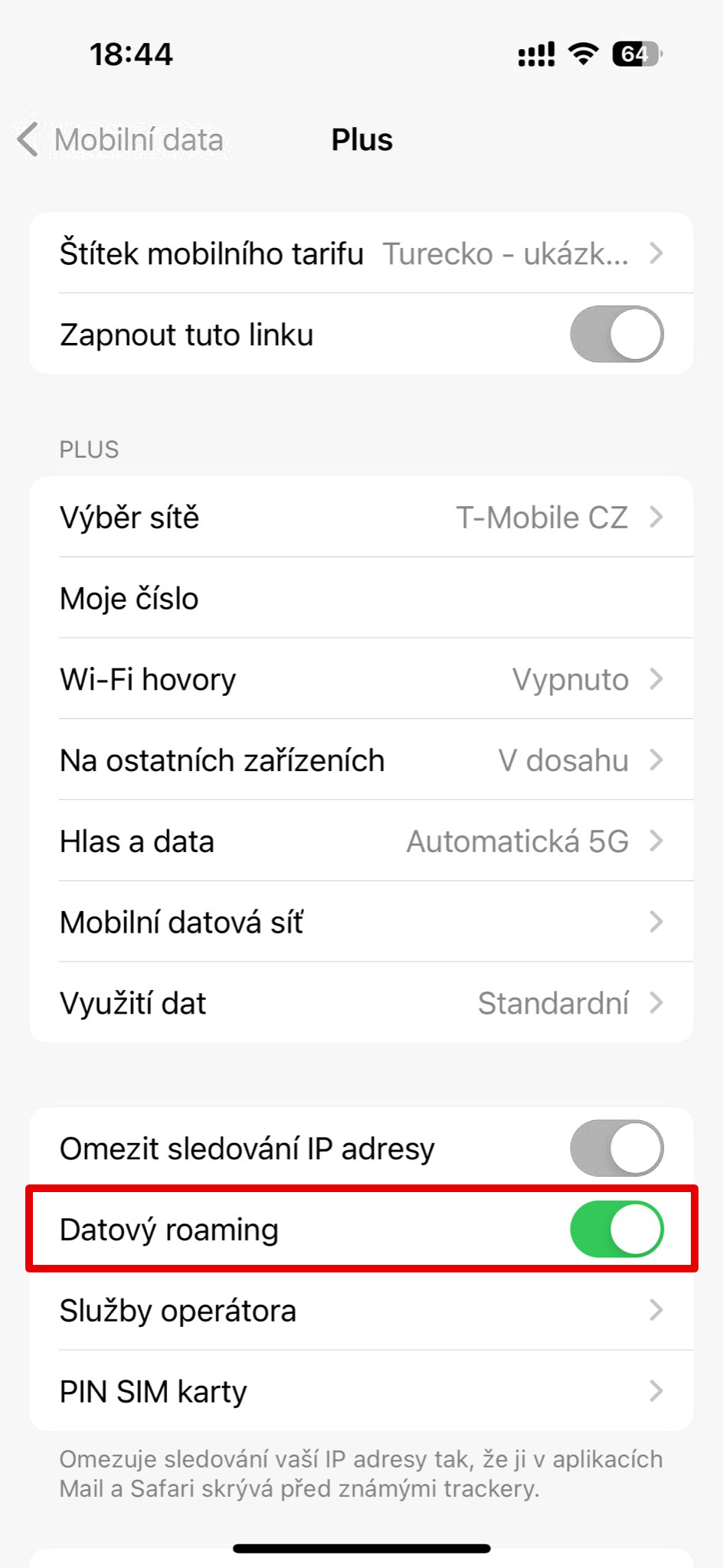
Task: Open Mobilní datová síť settings
Action: (361, 923)
